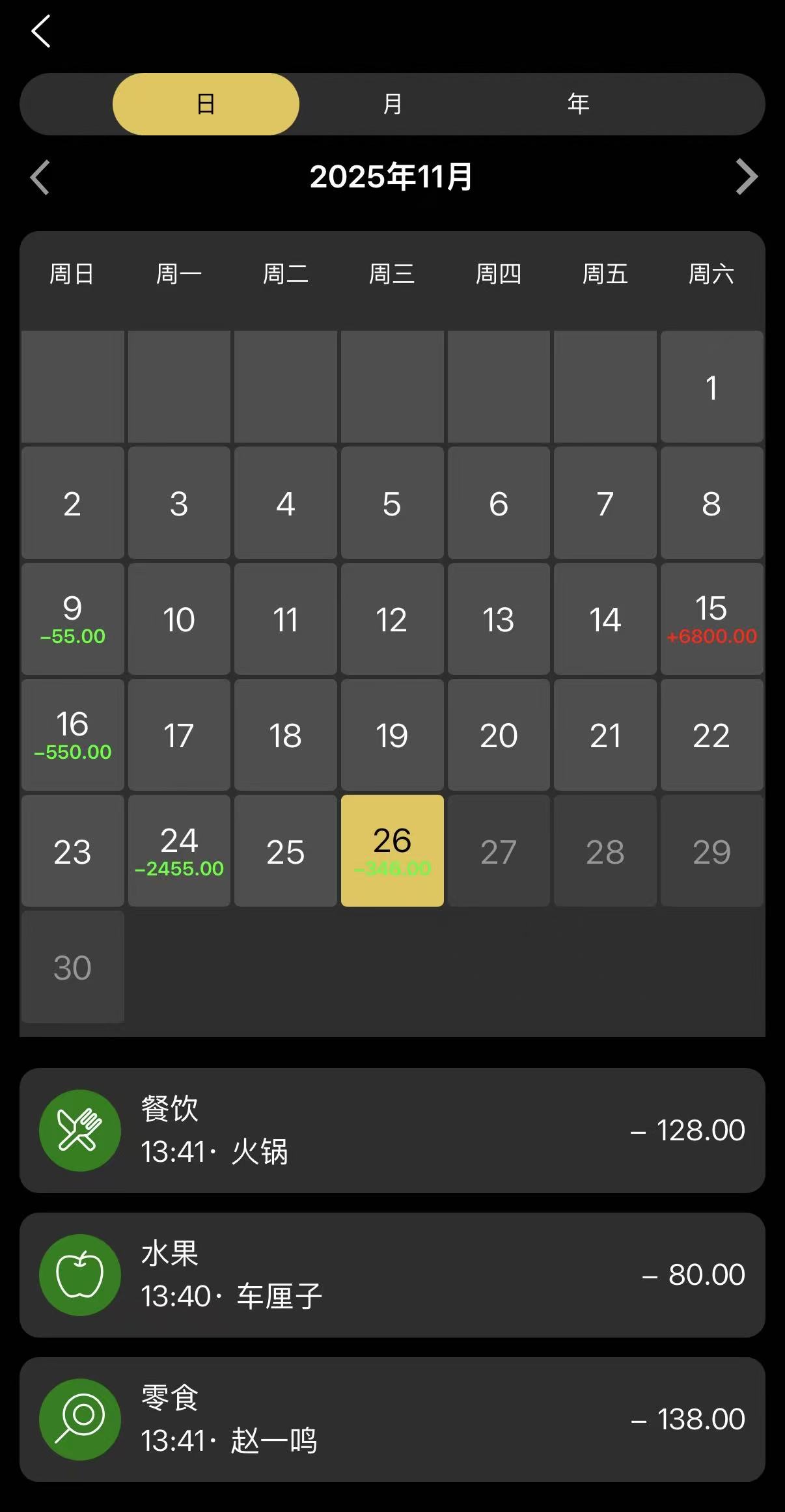The height and width of the screenshot is (1512, 785).
Task: Go to the previous month
Action: point(40,177)
